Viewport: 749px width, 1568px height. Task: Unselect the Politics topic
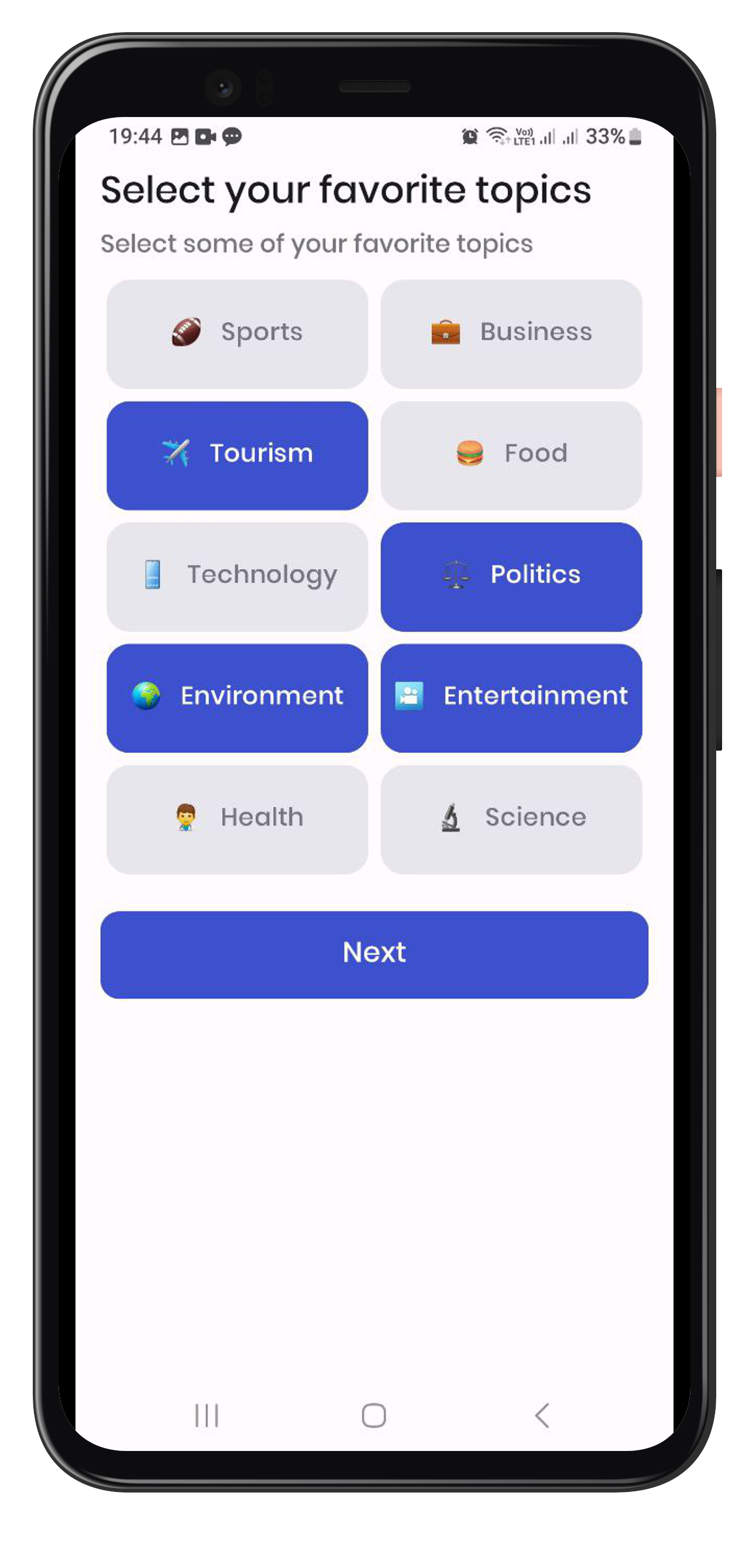point(511,576)
